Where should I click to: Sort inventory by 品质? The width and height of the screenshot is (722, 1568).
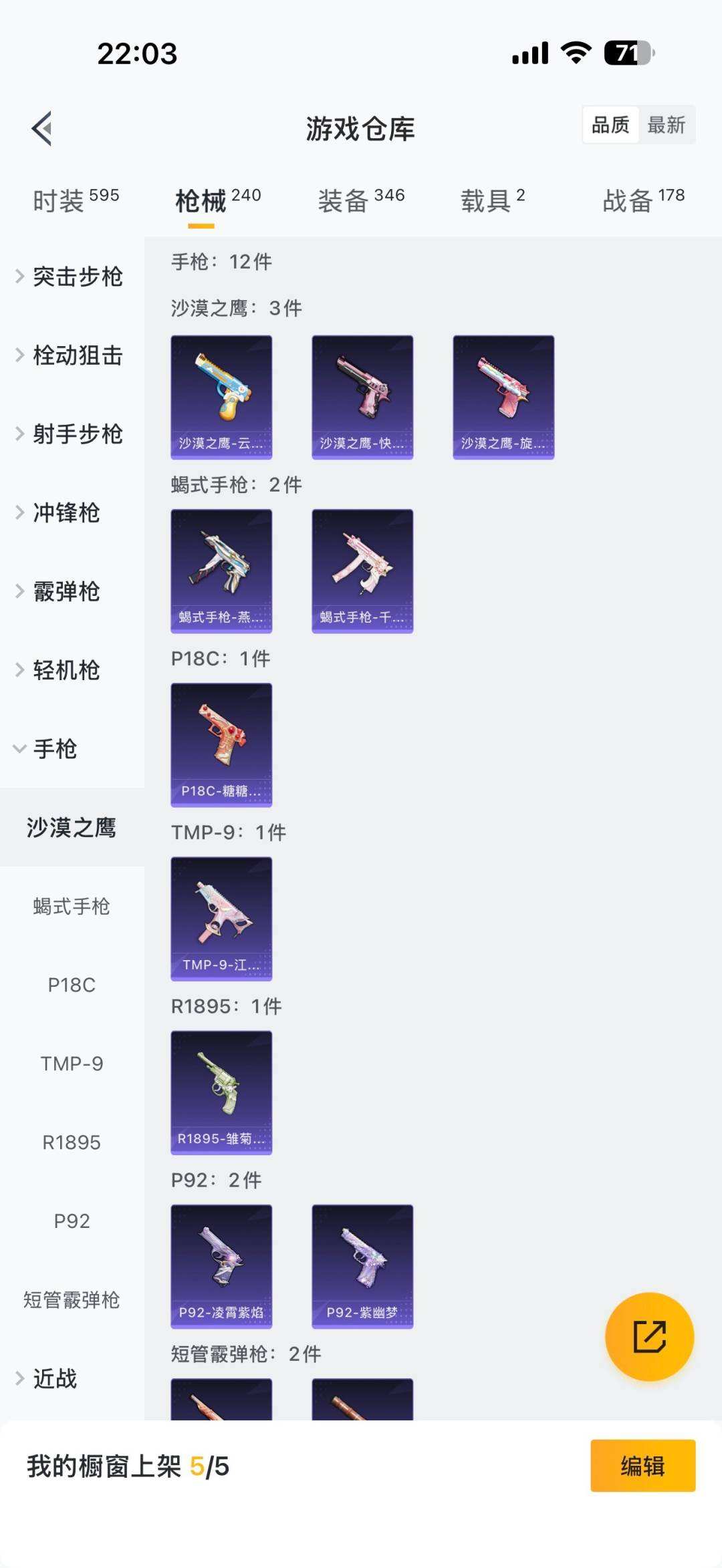point(610,125)
